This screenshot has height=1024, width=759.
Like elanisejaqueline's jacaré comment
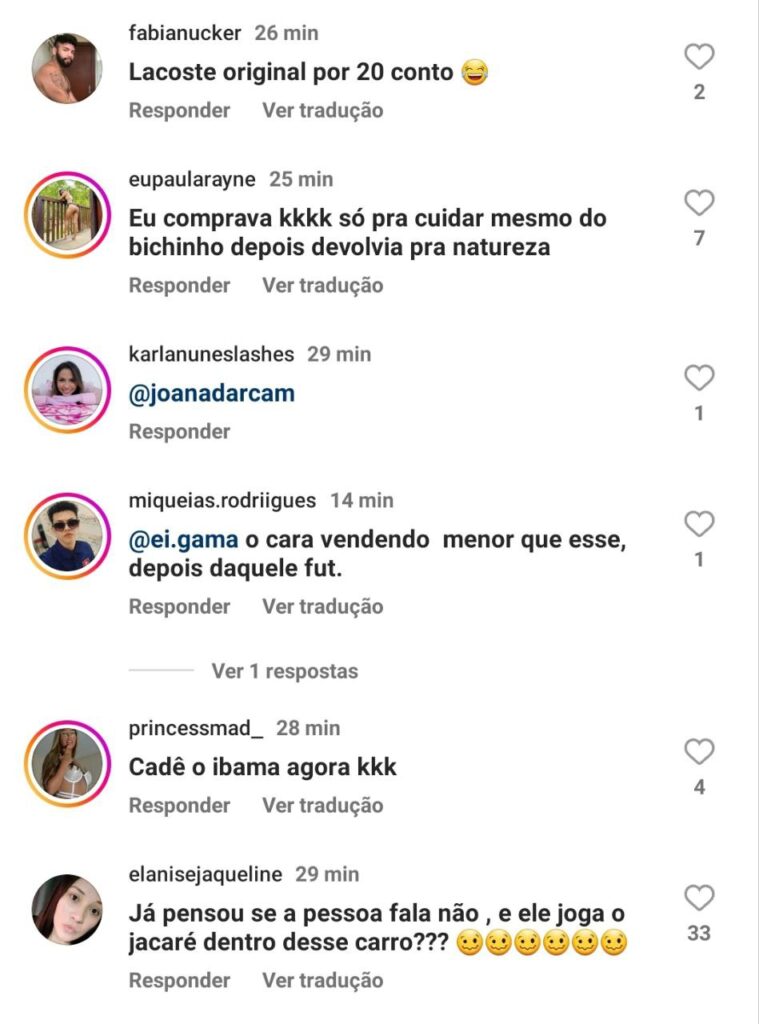coord(699,898)
